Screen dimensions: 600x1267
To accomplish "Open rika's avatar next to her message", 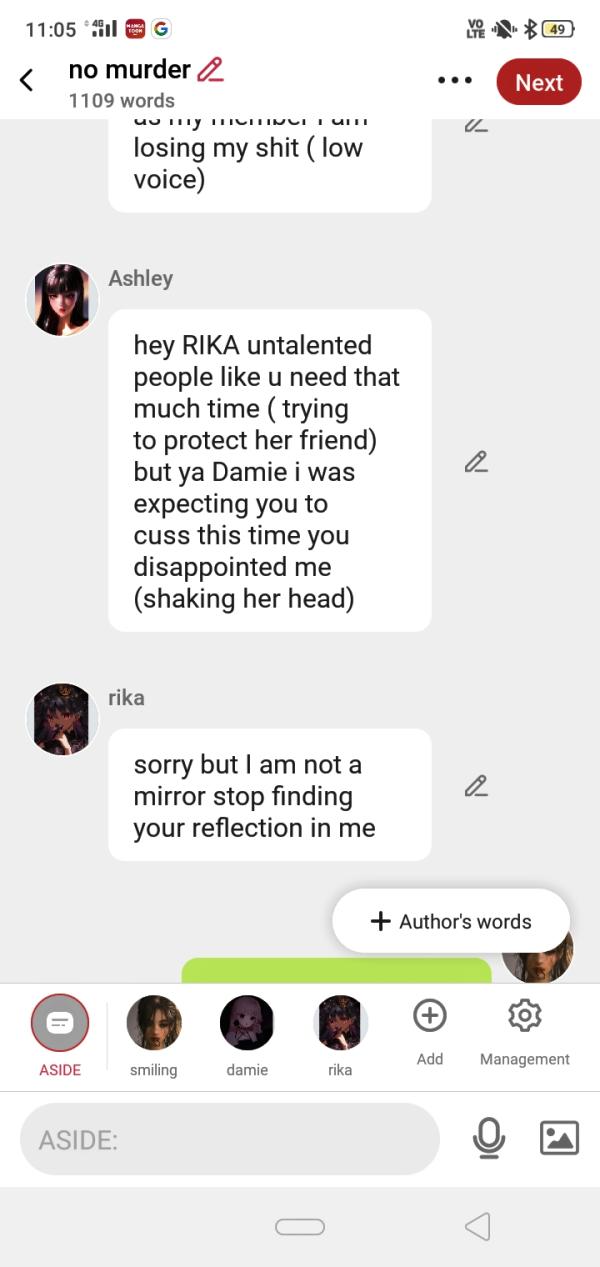I will pos(62,719).
